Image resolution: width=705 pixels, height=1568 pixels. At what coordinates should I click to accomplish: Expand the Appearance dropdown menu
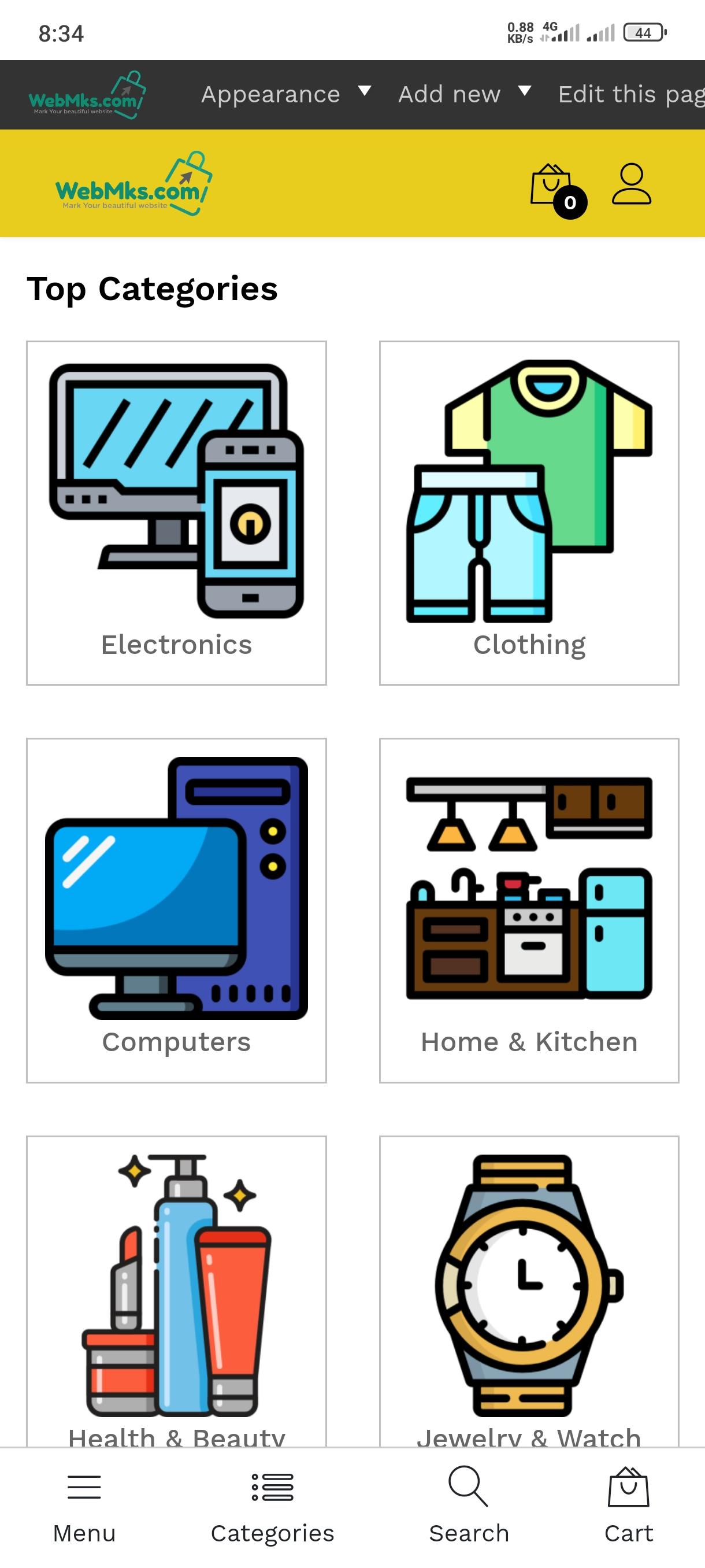286,94
